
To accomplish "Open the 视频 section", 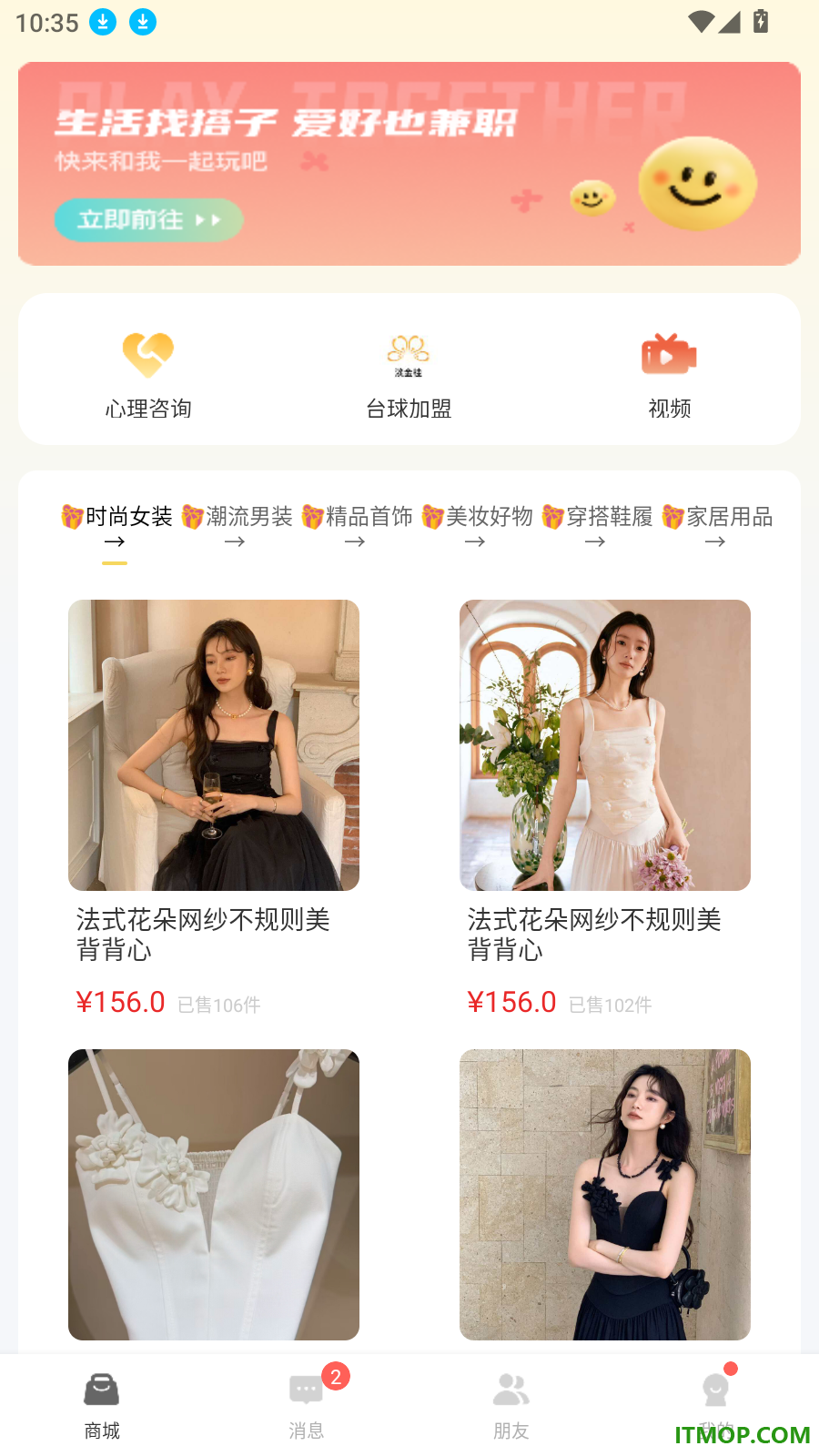I will (x=670, y=374).
